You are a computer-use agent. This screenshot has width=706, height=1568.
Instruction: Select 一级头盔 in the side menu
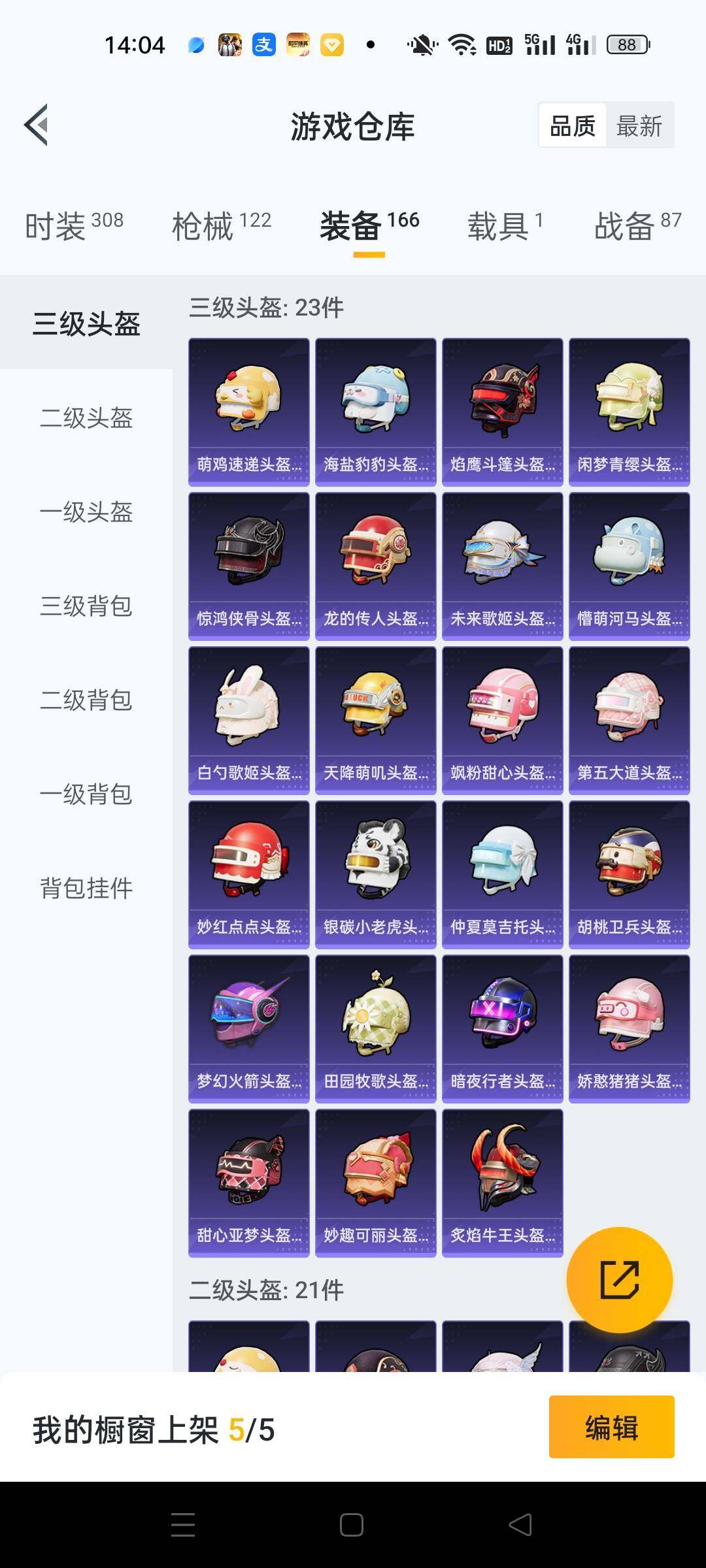coord(86,512)
